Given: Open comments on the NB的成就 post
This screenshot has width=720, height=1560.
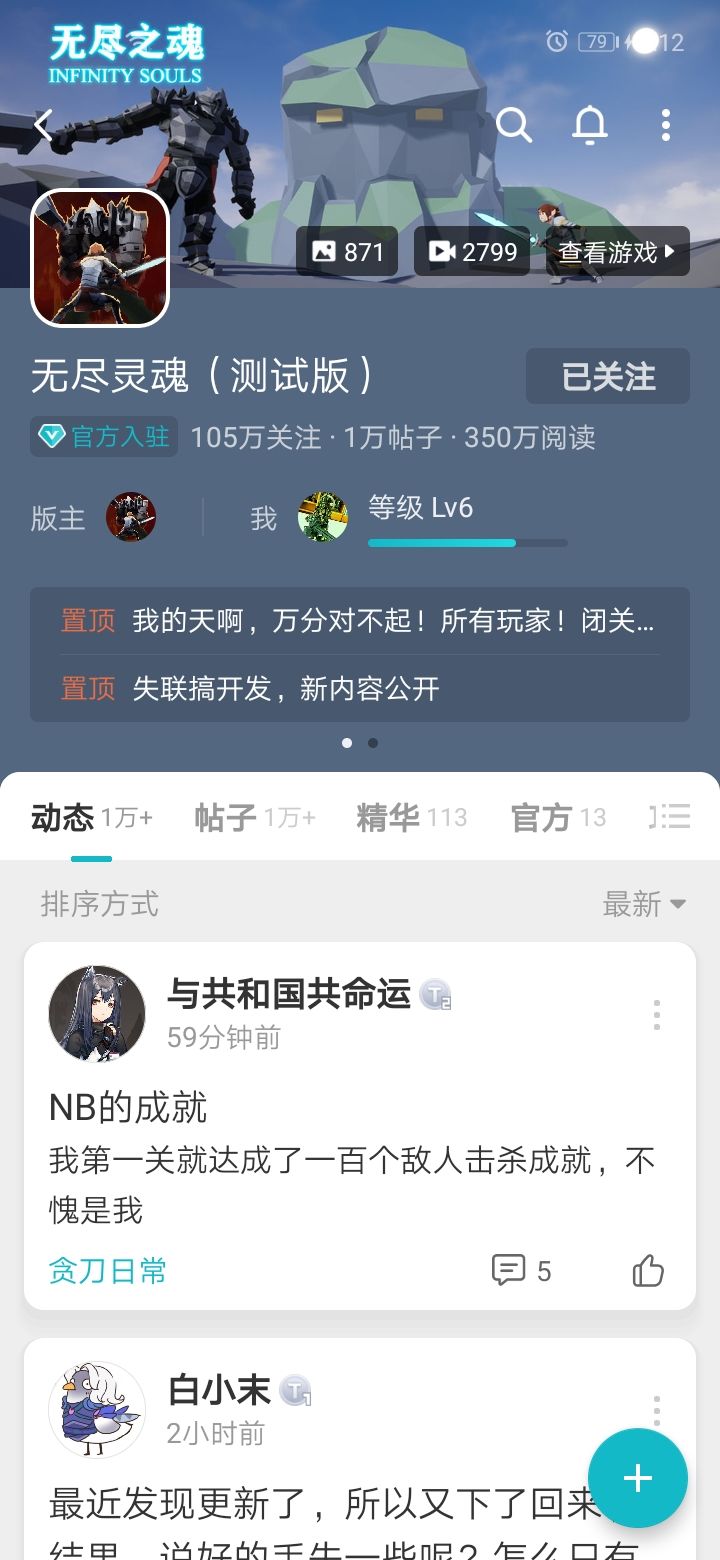Looking at the screenshot, I should [522, 1271].
